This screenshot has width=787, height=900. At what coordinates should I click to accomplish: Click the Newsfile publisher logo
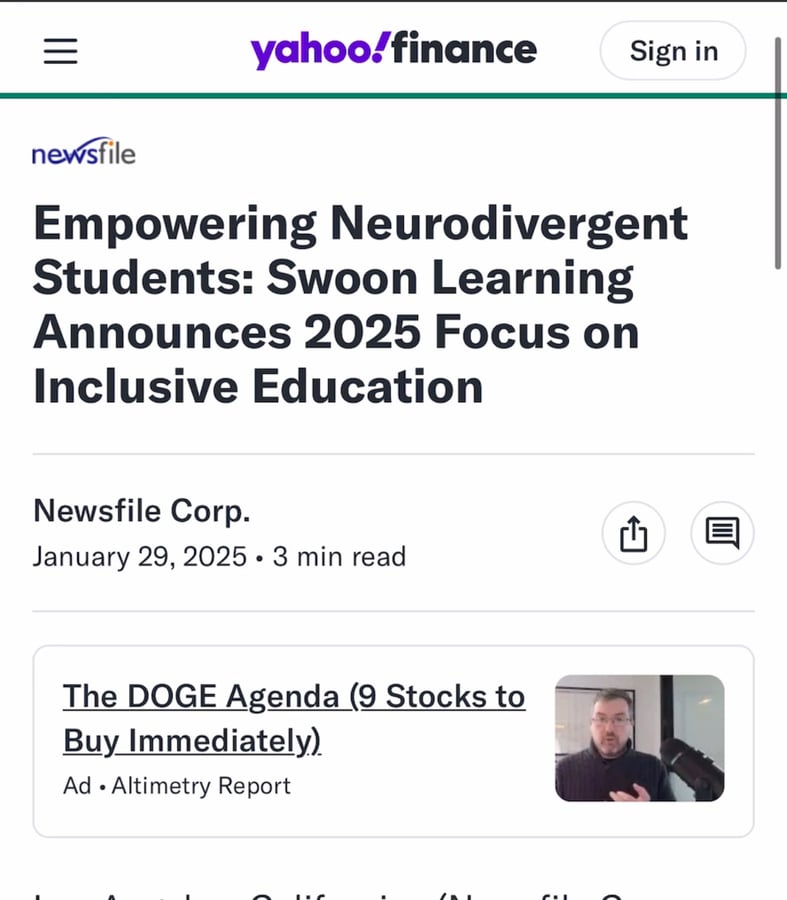pyautogui.click(x=84, y=151)
